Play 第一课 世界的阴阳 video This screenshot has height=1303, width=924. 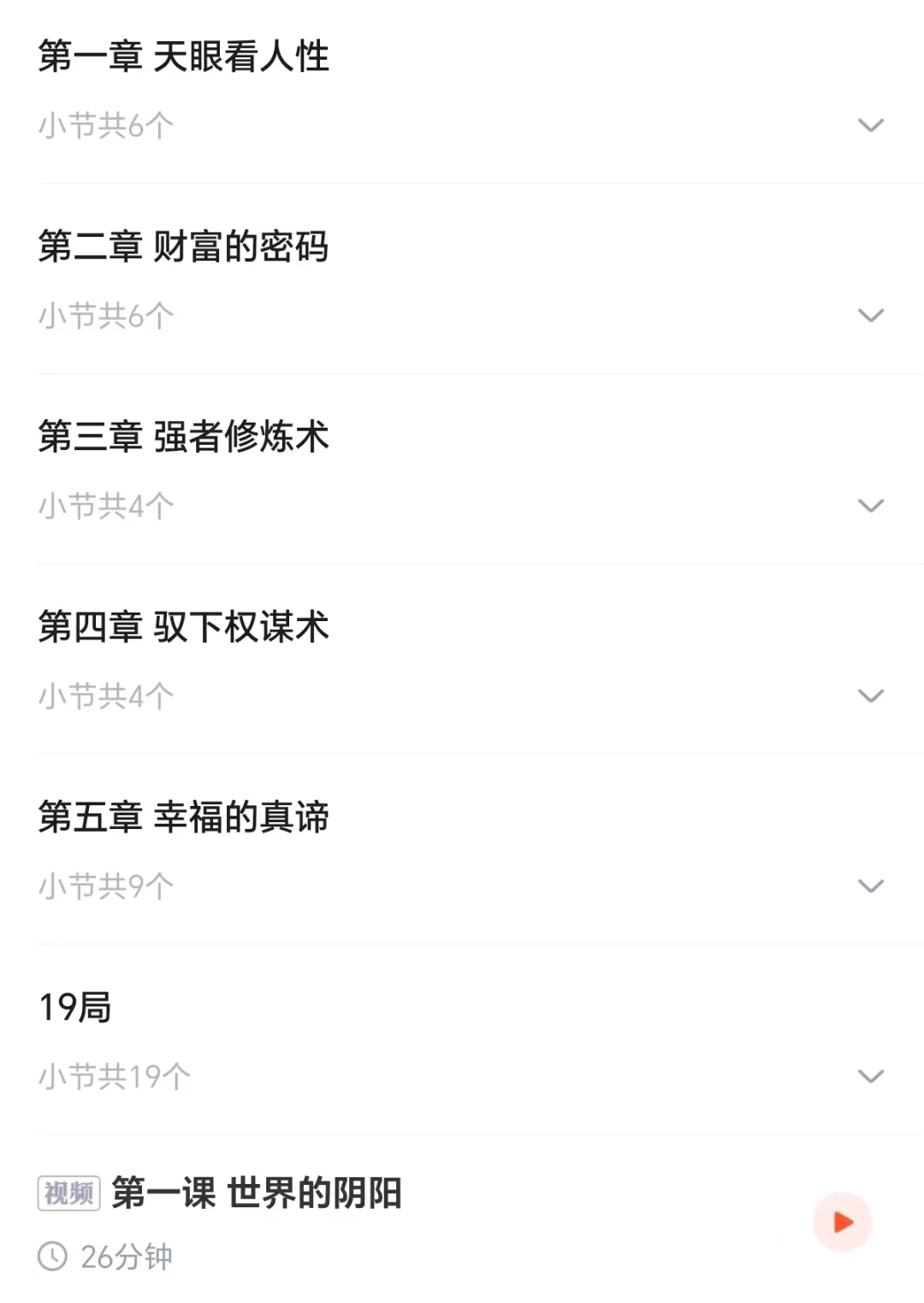[842, 1222]
